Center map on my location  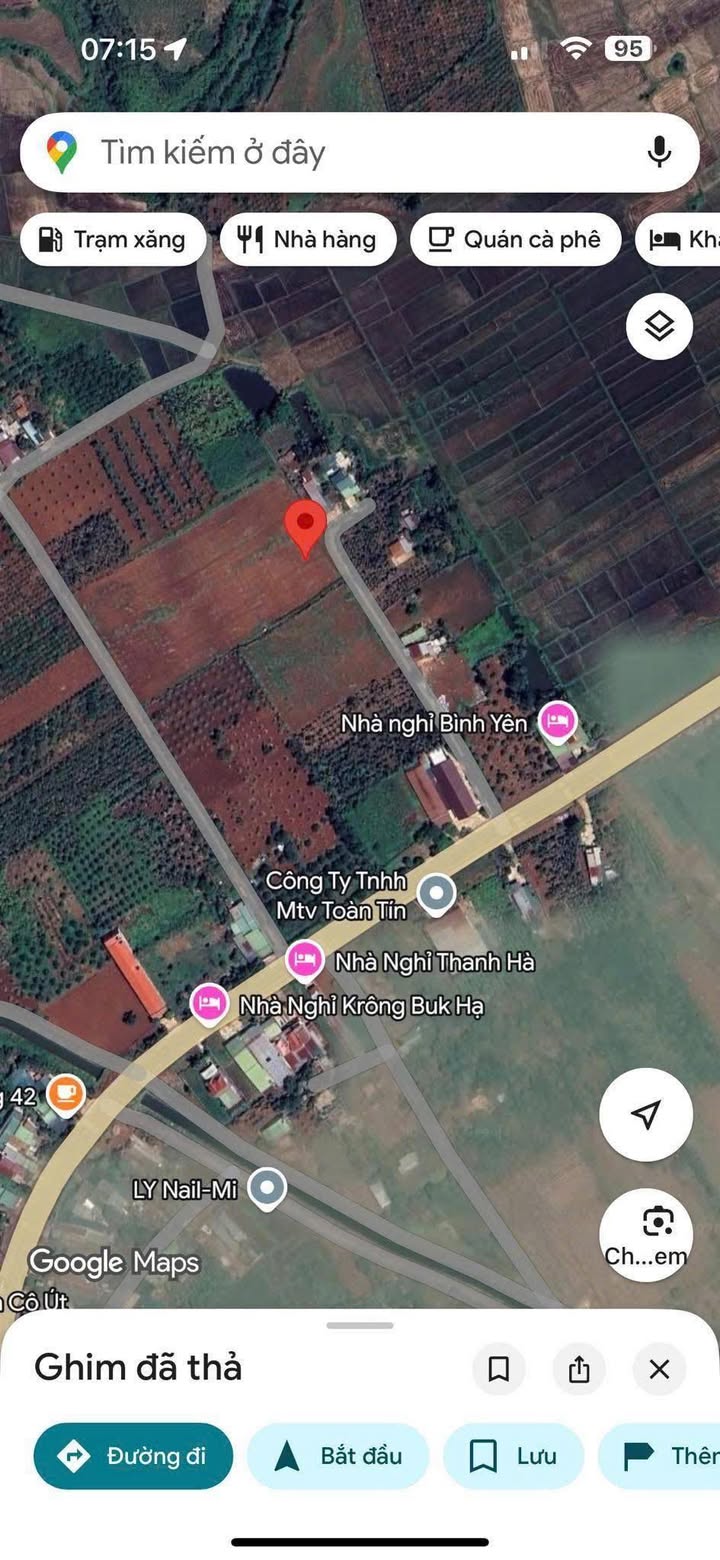646,1114
